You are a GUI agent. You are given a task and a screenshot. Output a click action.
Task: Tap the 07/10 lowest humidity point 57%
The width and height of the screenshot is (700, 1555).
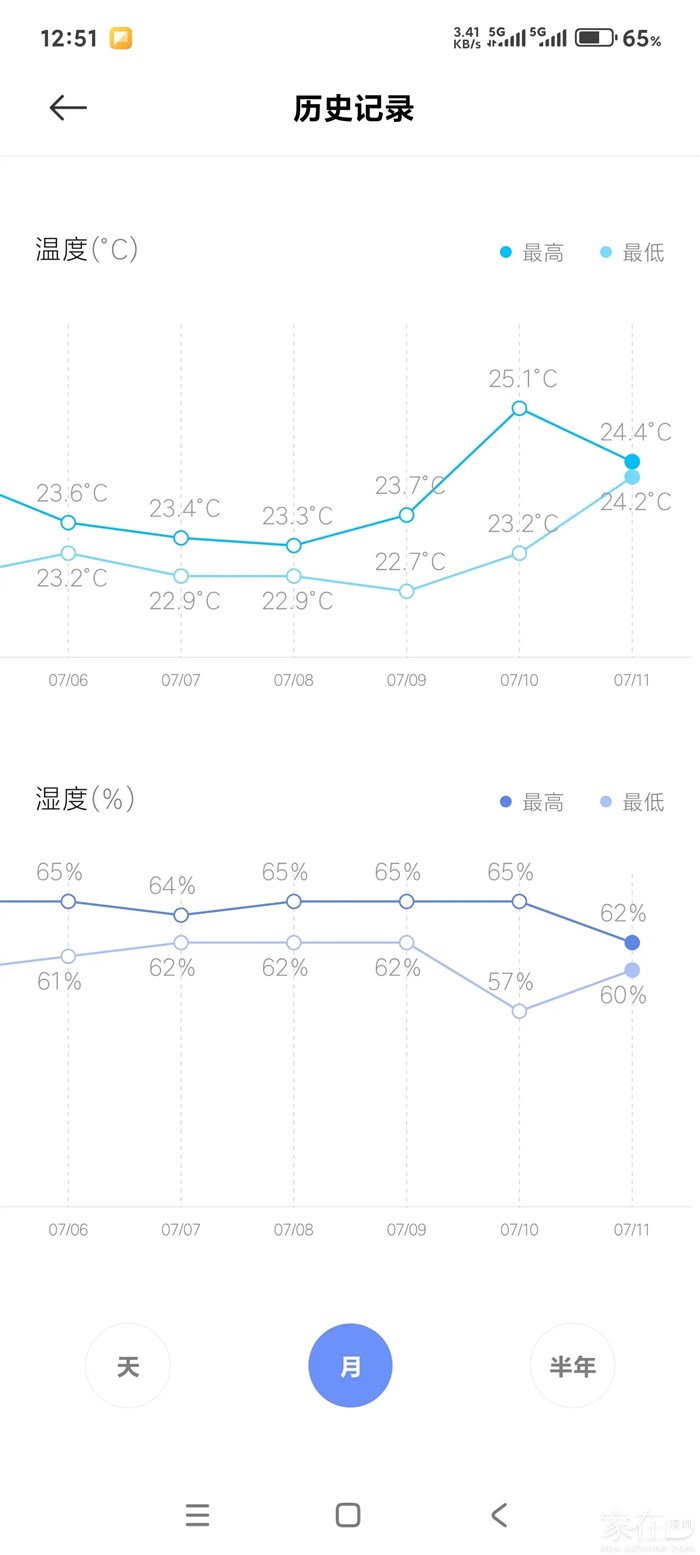point(519,1011)
